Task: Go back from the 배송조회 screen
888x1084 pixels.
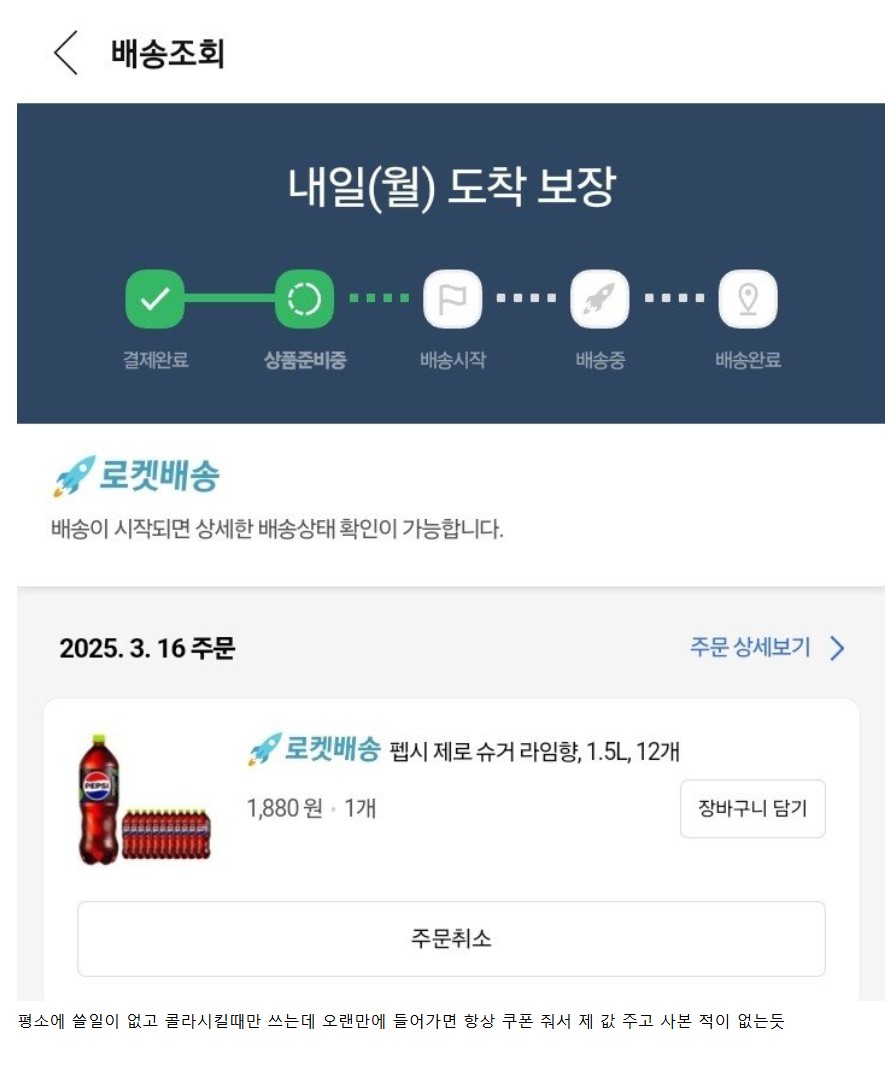Action: click(66, 53)
